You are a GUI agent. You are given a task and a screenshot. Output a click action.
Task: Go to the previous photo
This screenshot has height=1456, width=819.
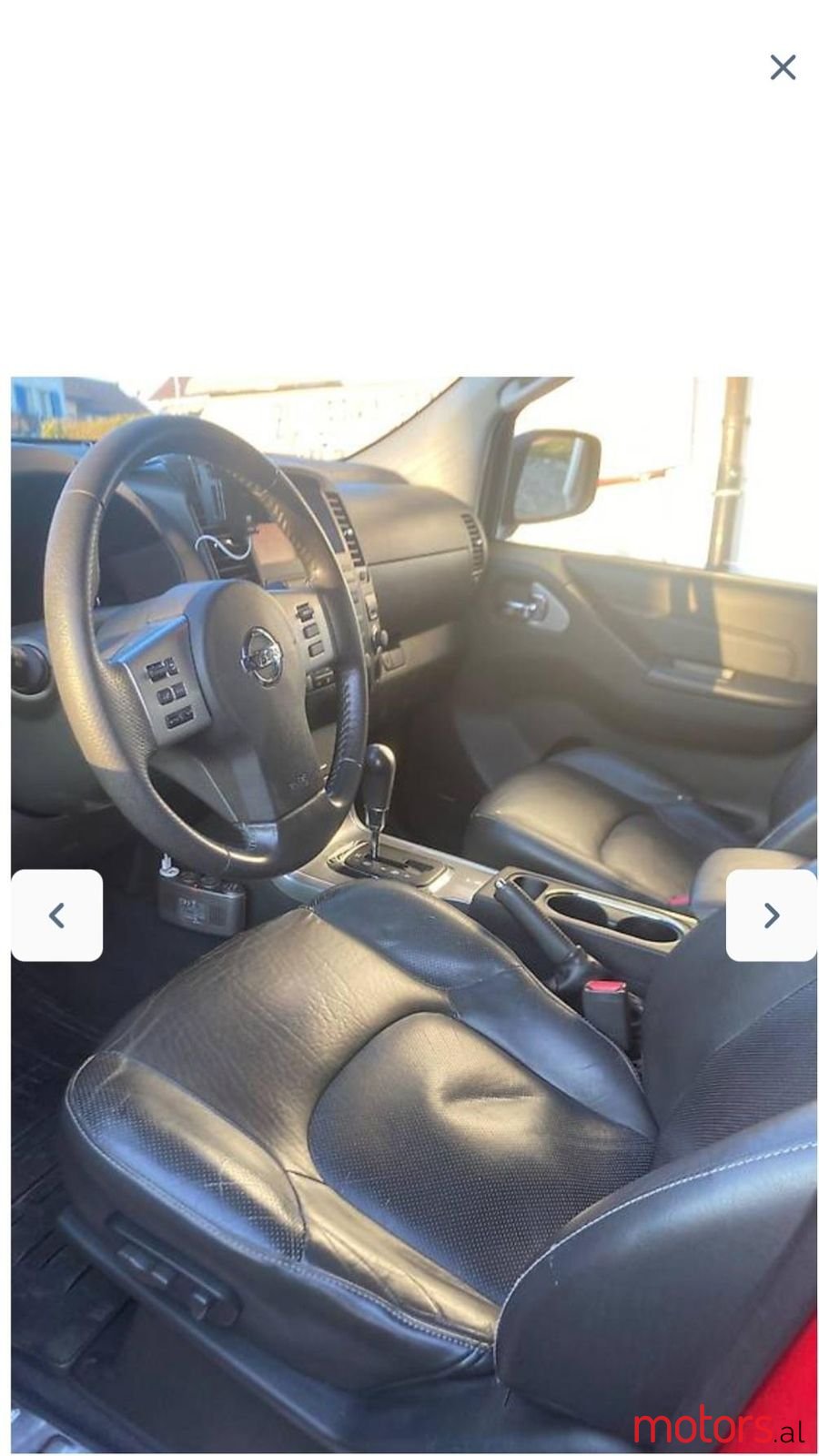(x=56, y=915)
